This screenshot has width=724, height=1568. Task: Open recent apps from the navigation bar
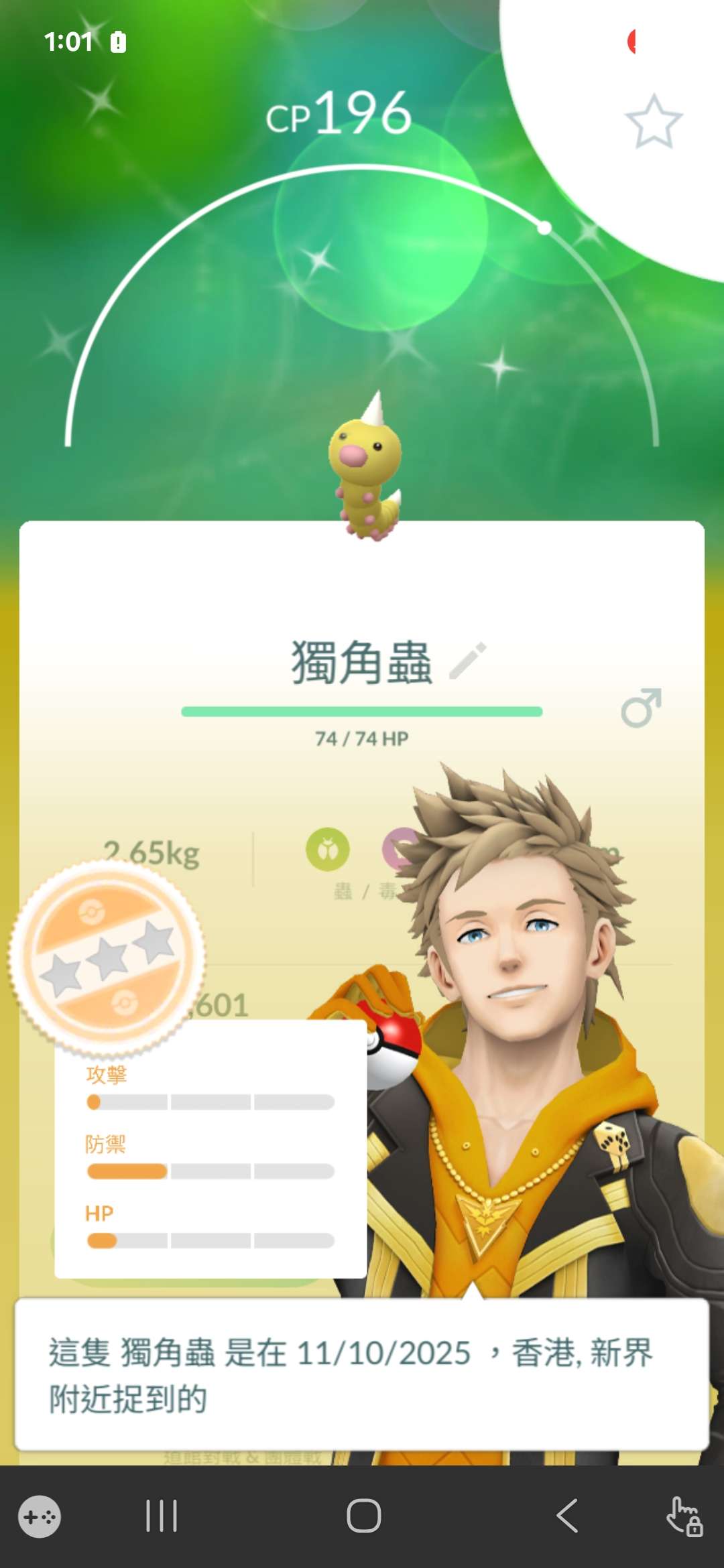coord(162,1516)
